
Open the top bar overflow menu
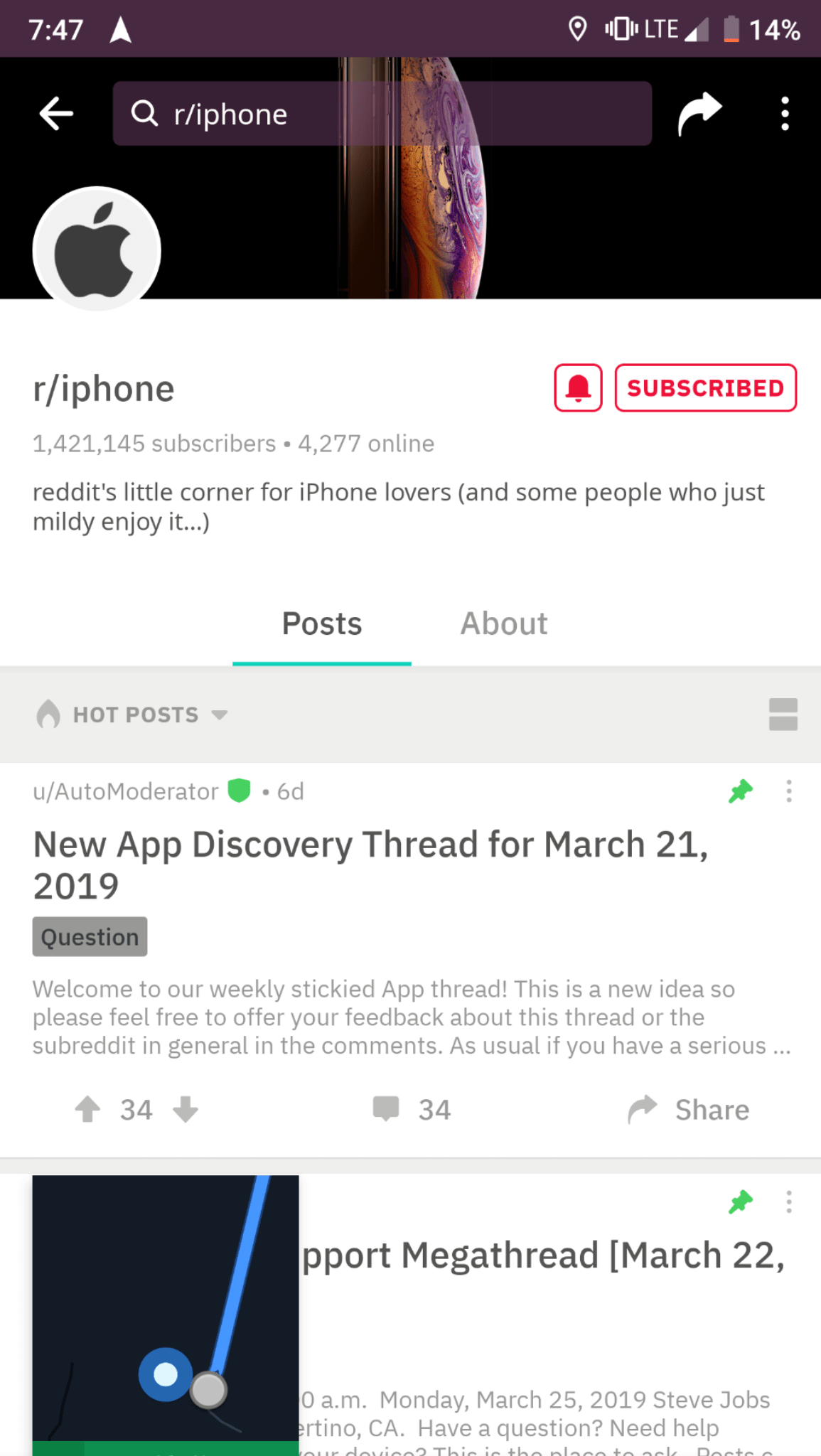785,114
